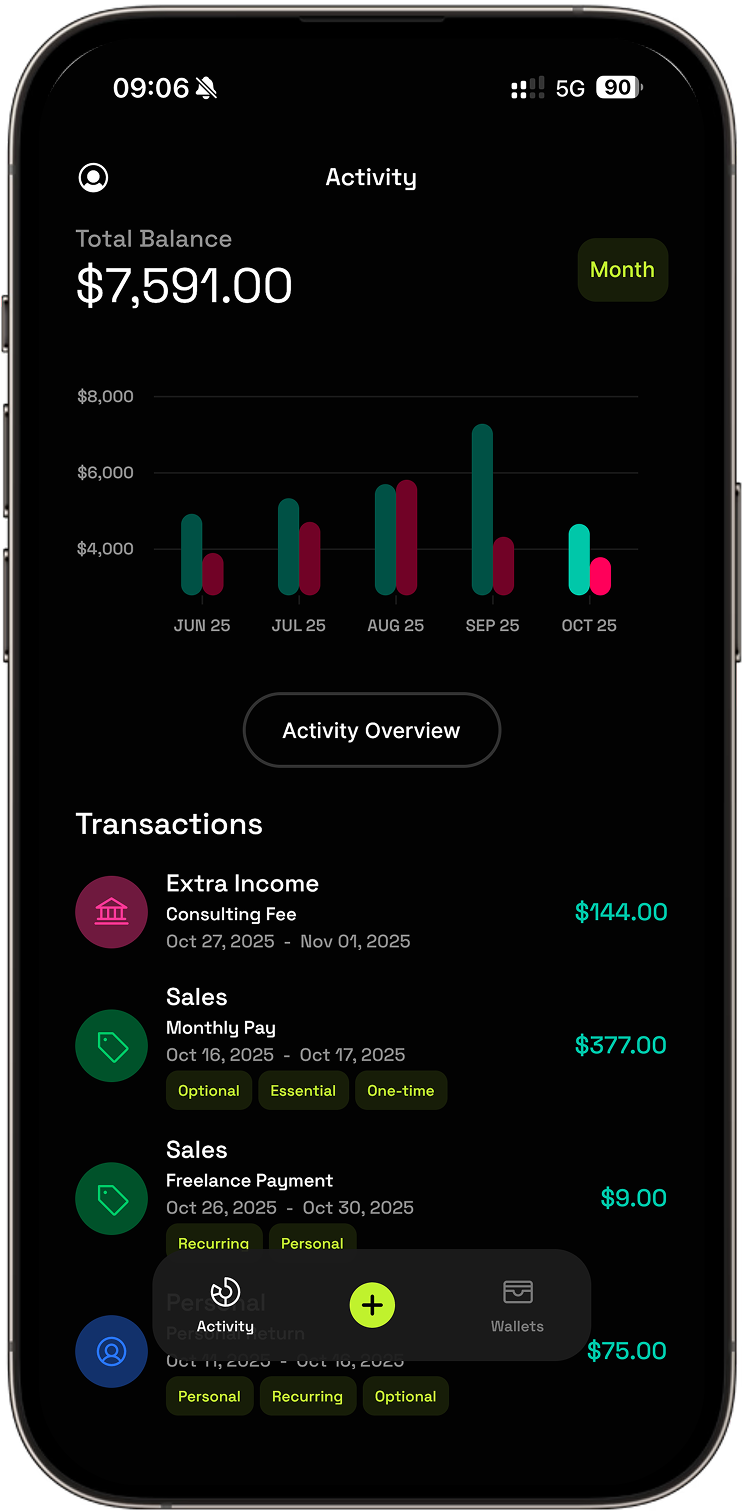Toggle the Essential tag on Monthly Pay
The image size is (745, 1511).
click(303, 1090)
